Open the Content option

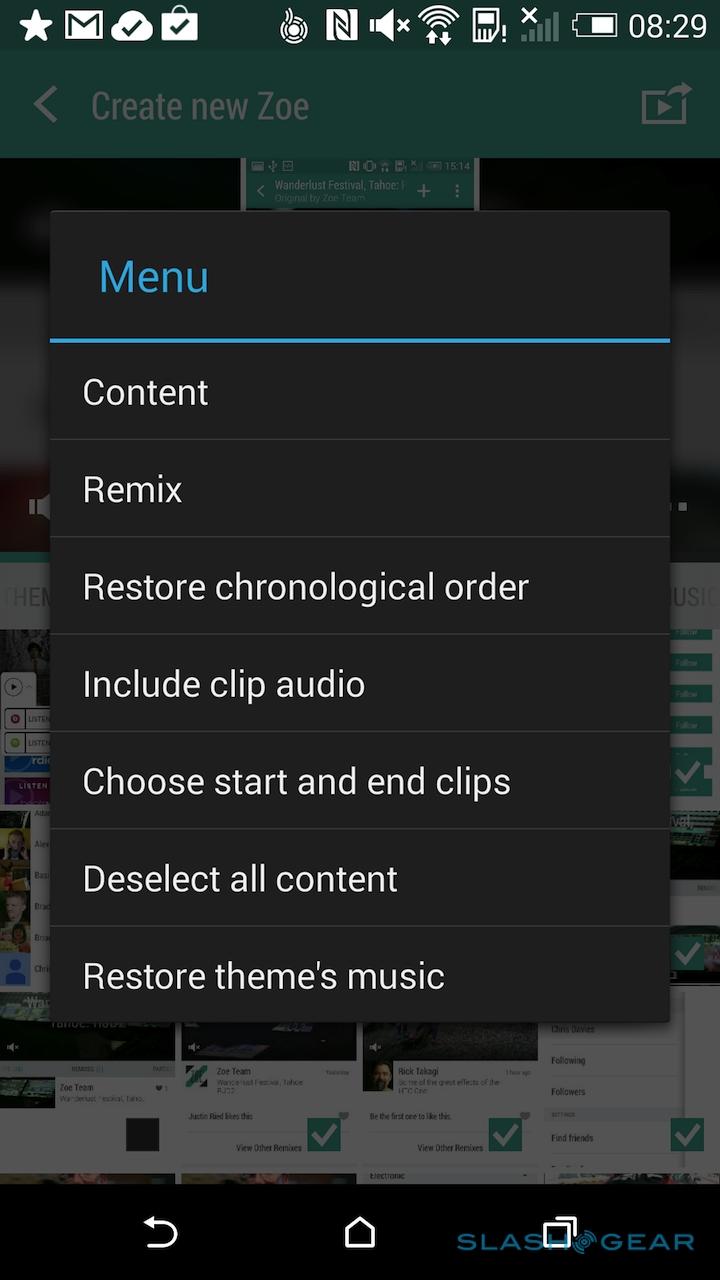click(360, 392)
